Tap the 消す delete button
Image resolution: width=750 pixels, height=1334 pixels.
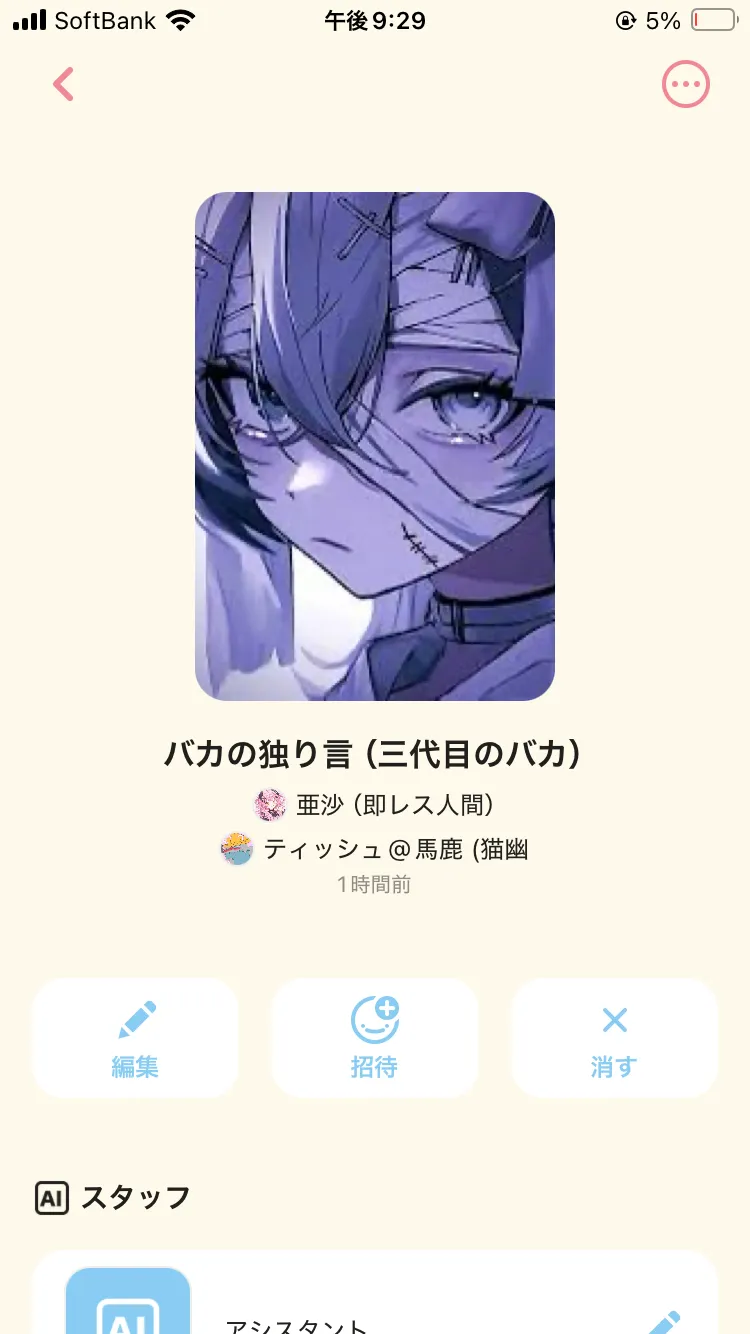tap(614, 1038)
